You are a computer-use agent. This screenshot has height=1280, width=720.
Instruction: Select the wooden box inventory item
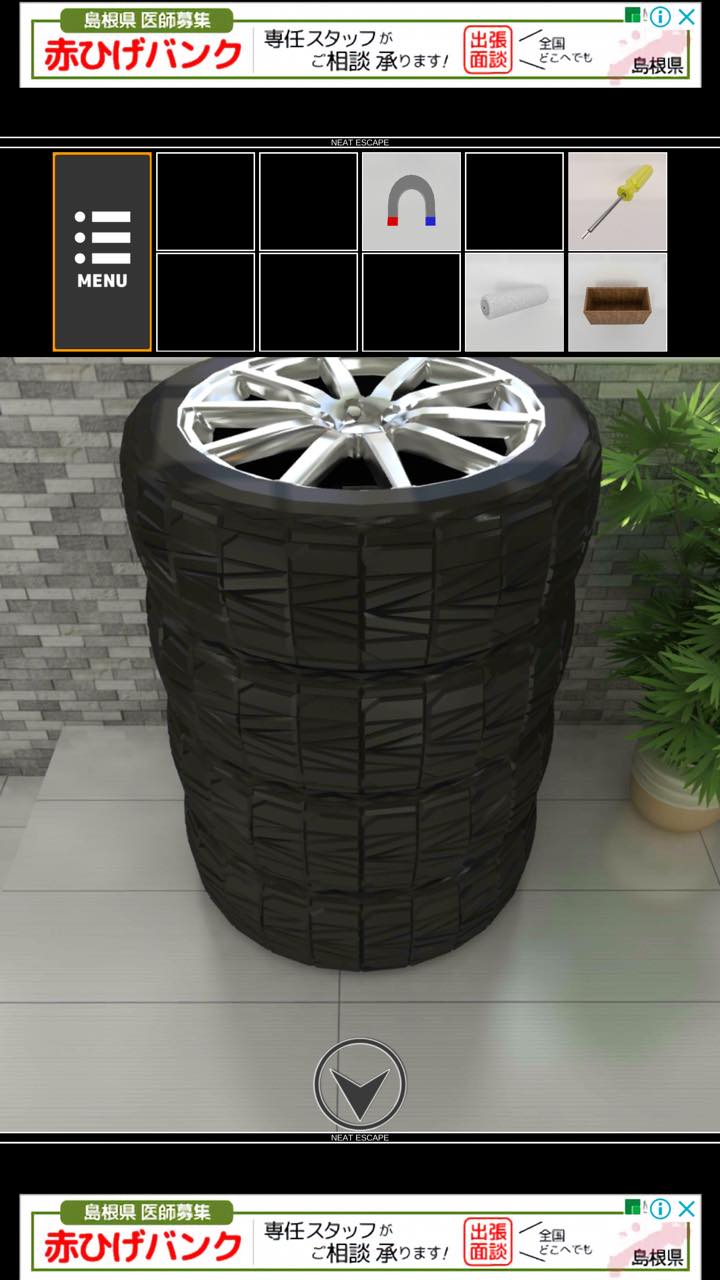click(x=618, y=302)
